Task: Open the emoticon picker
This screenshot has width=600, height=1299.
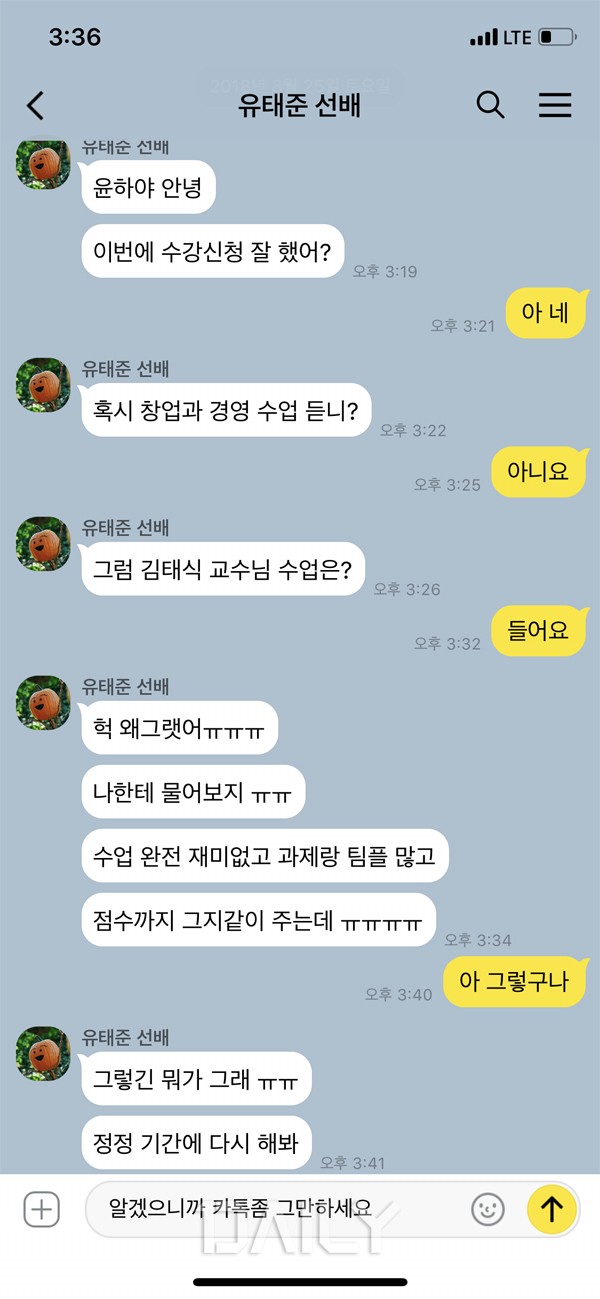Action: point(488,1210)
